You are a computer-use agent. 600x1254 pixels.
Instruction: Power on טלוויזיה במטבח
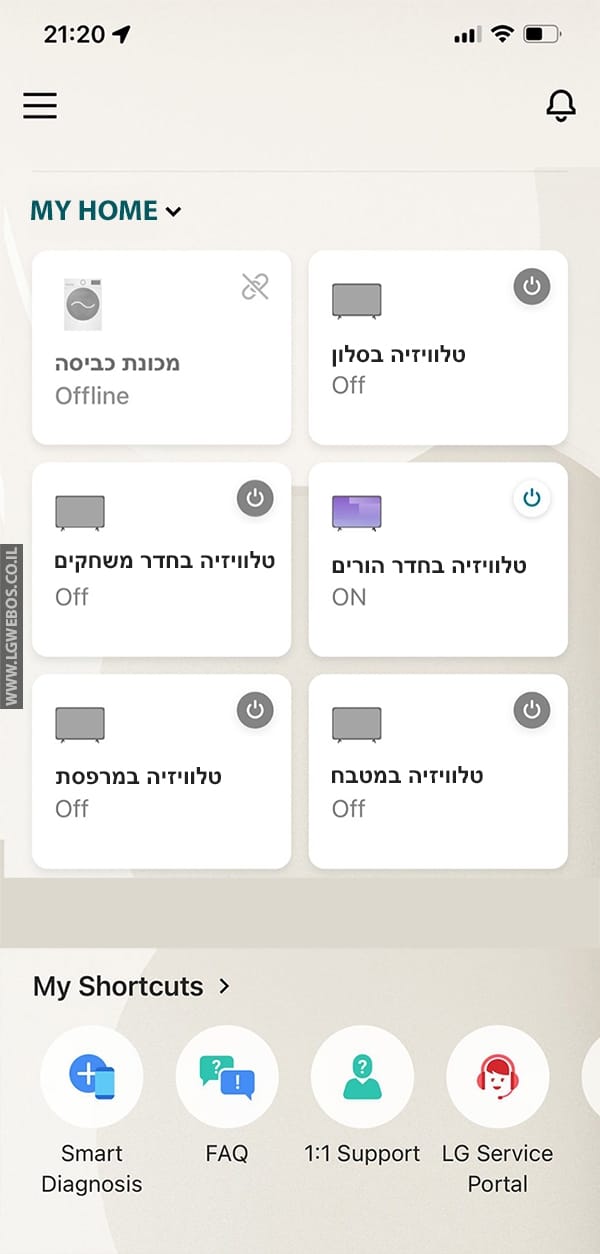coord(532,710)
